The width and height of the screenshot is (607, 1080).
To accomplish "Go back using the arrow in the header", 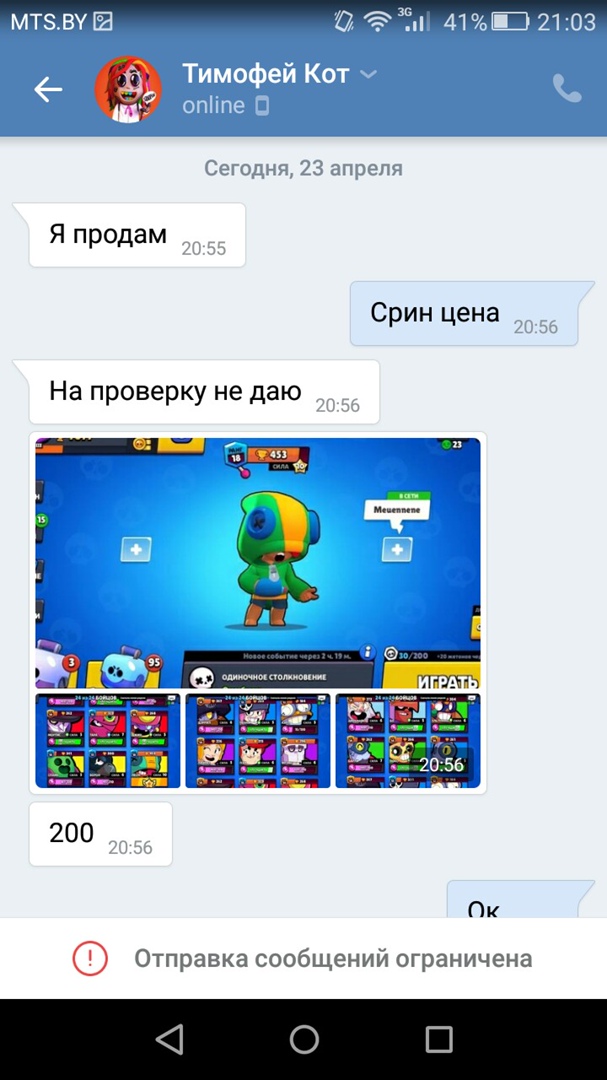I will pyautogui.click(x=48, y=90).
